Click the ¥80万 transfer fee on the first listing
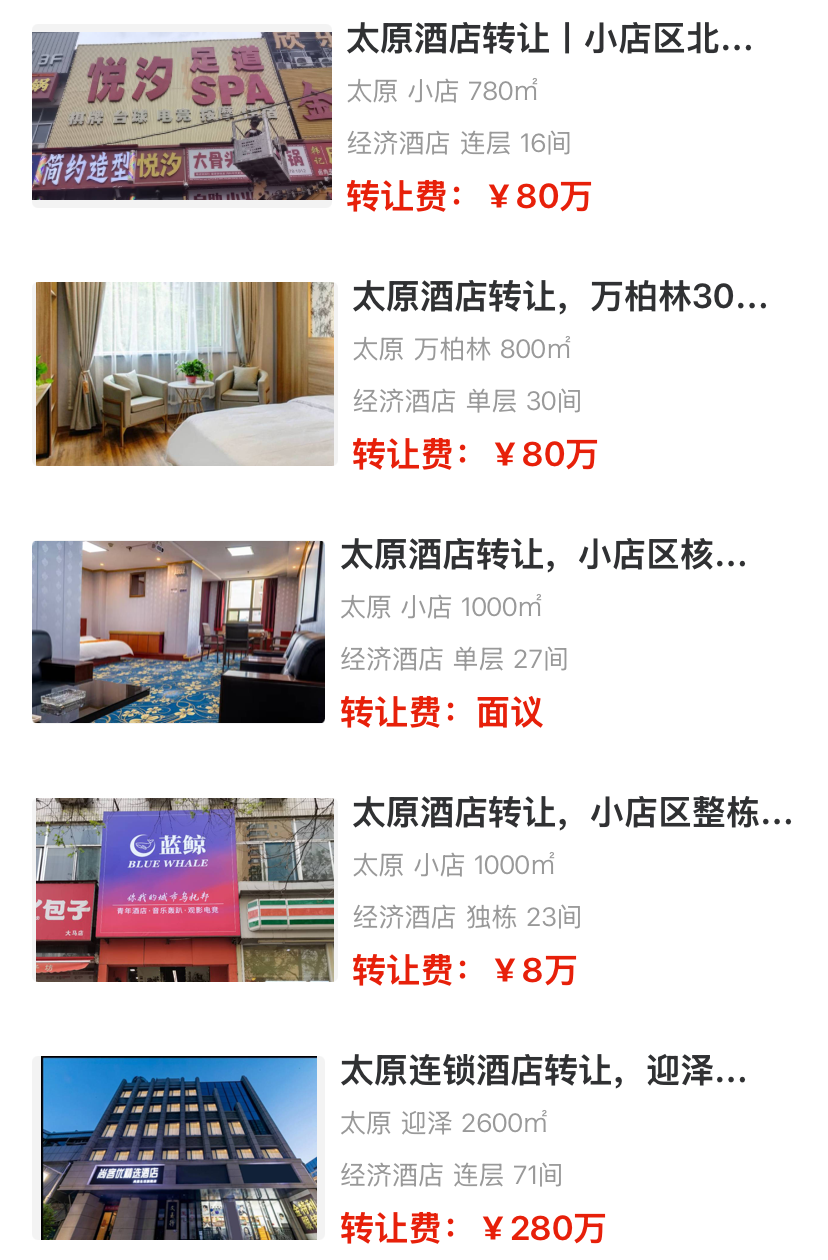Image resolution: width=828 pixels, height=1260 pixels. [470, 197]
